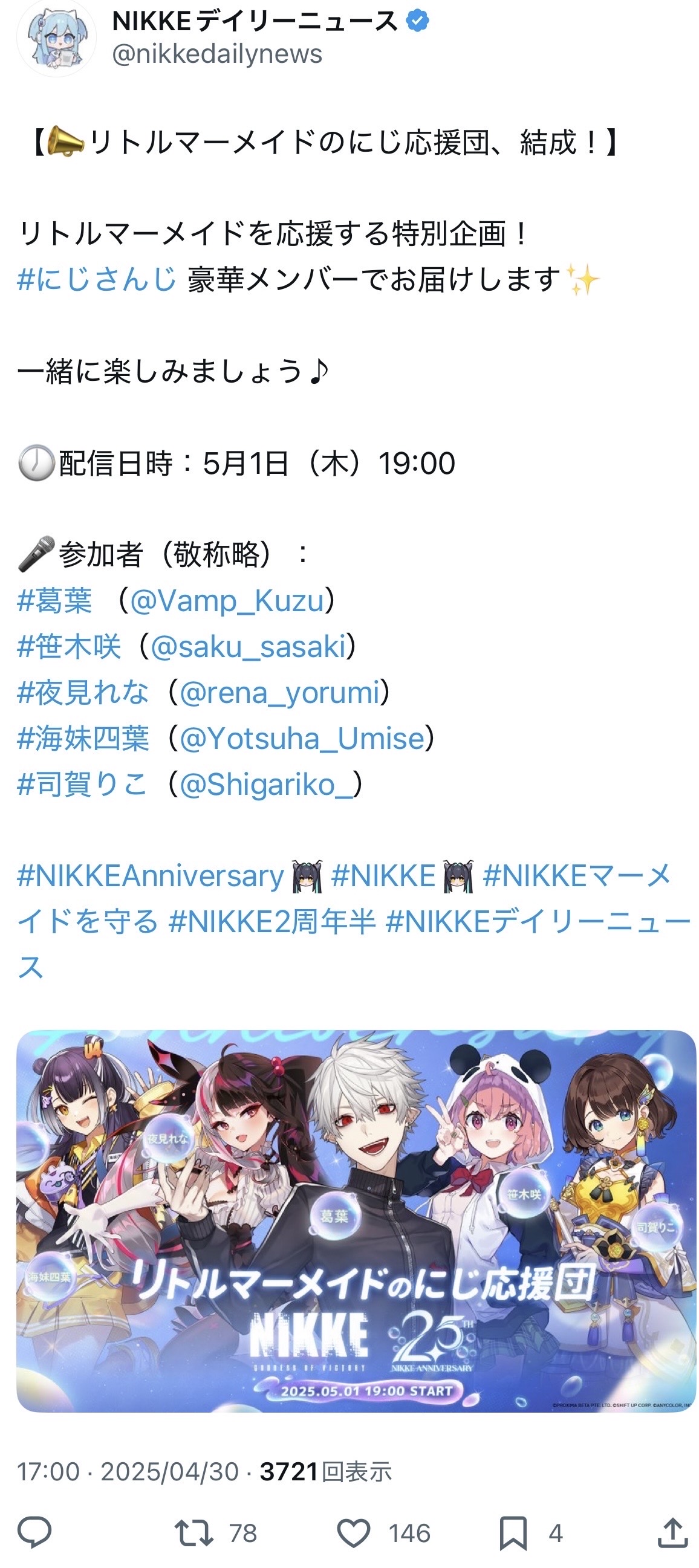The image size is (699, 1568).
Task: Visit the @saku_sasaki mention
Action: pos(248,646)
